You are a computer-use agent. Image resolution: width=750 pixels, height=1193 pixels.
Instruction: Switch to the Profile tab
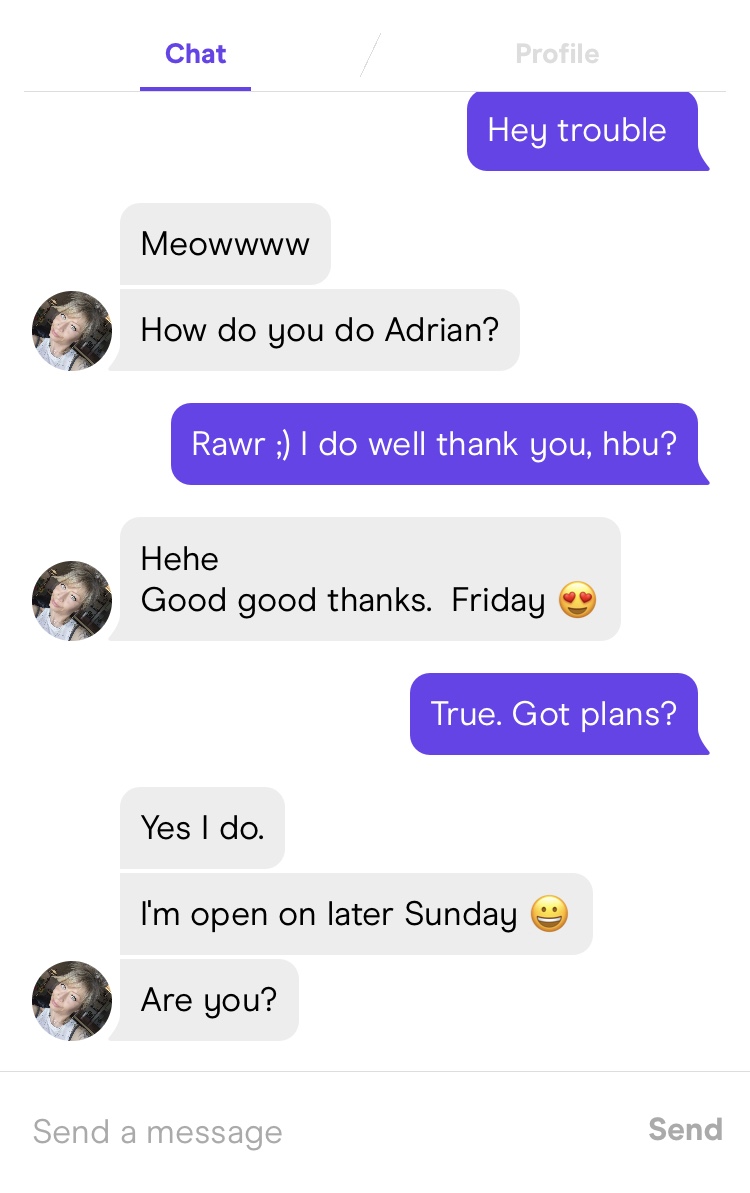pos(557,54)
